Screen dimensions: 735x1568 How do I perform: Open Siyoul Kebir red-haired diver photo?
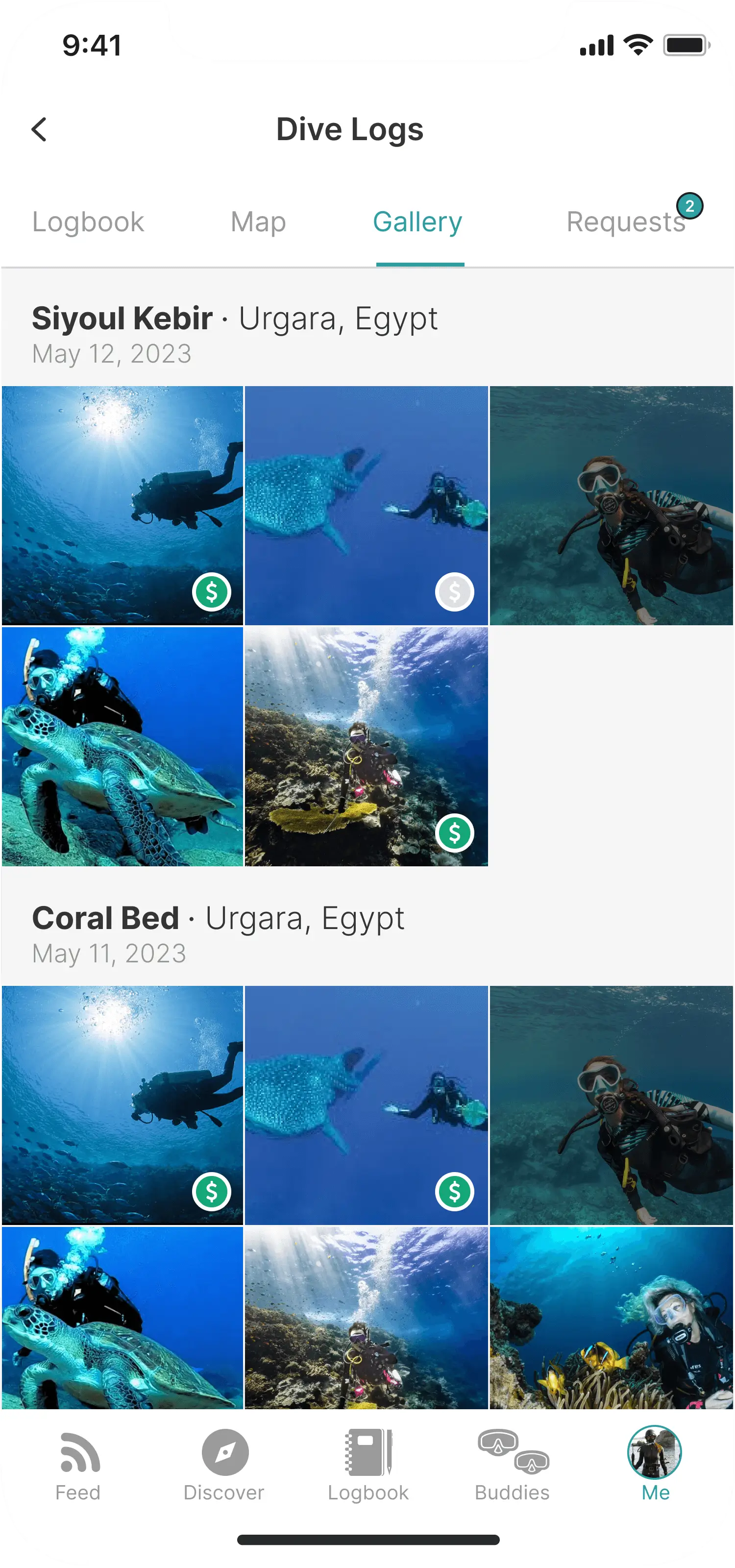click(611, 505)
